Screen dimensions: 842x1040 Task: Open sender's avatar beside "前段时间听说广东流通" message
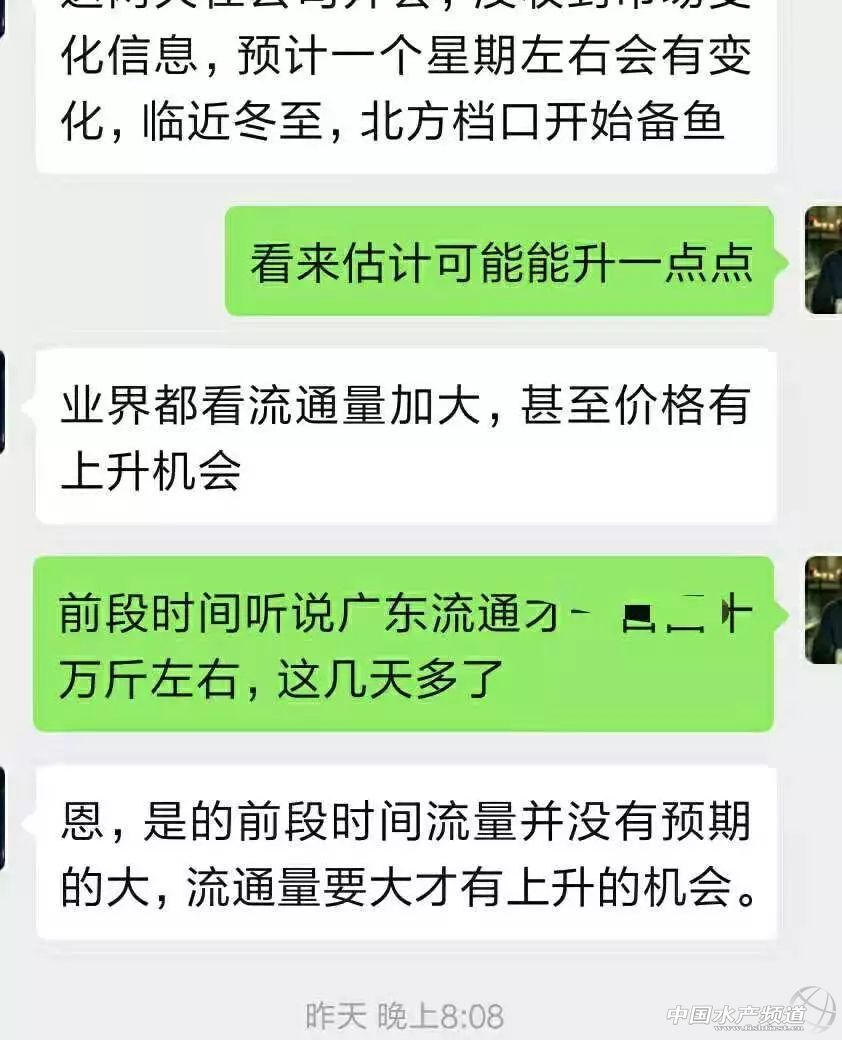[823, 609]
